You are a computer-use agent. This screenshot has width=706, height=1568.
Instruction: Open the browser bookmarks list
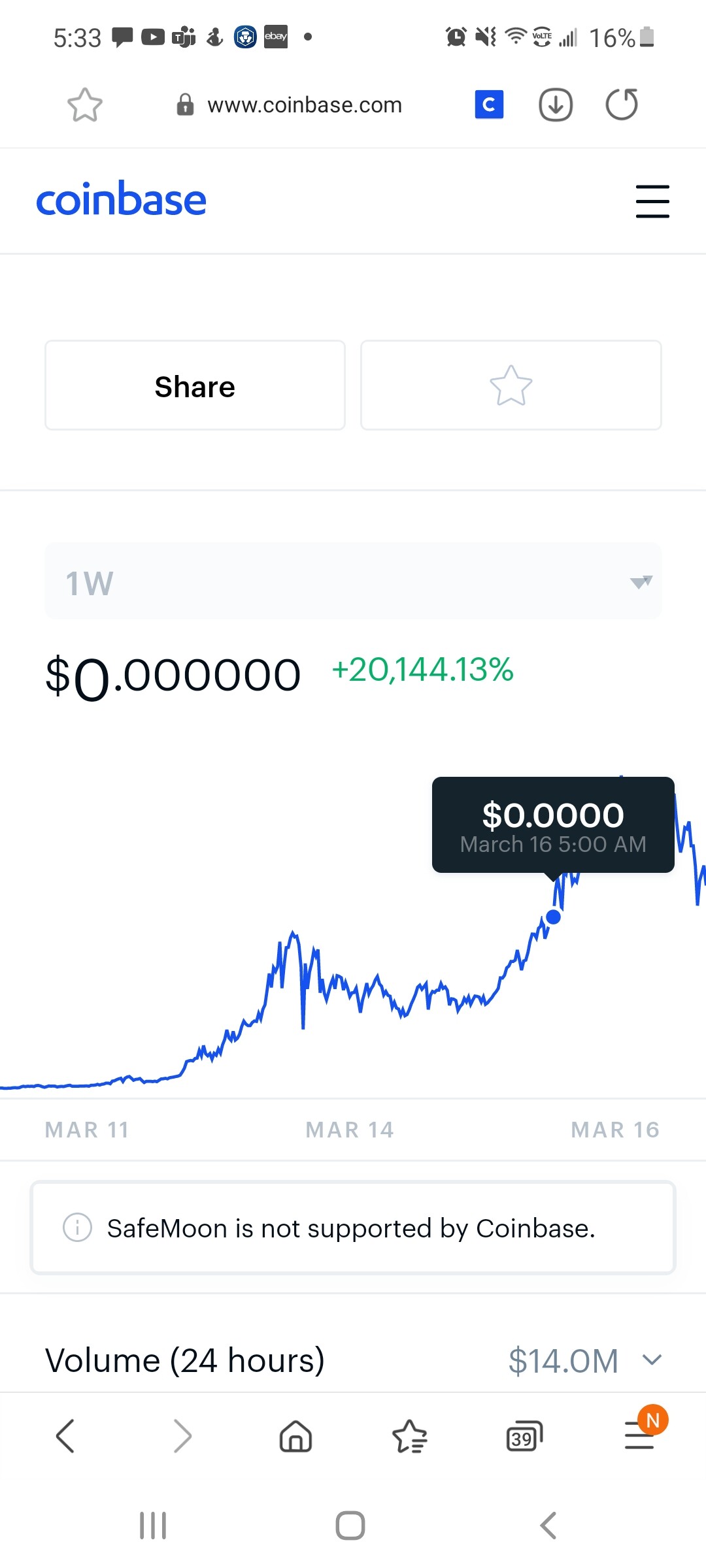pos(410,1436)
